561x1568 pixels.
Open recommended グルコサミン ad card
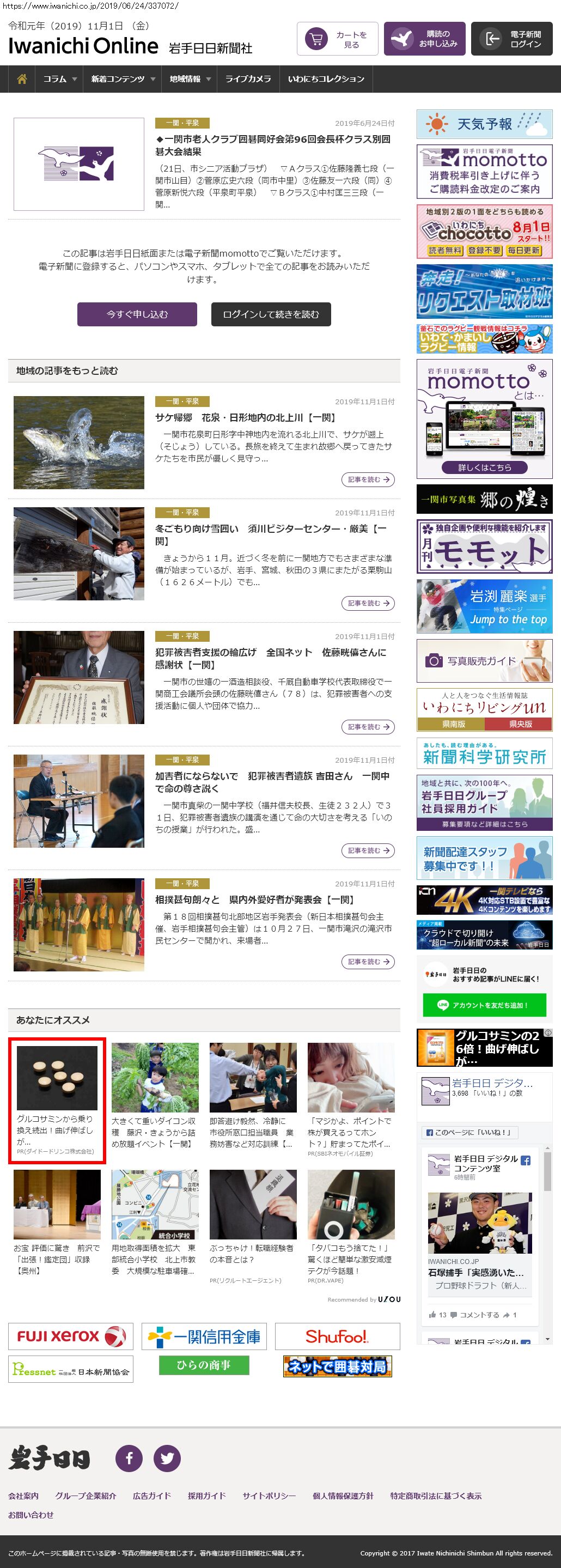(57, 1101)
